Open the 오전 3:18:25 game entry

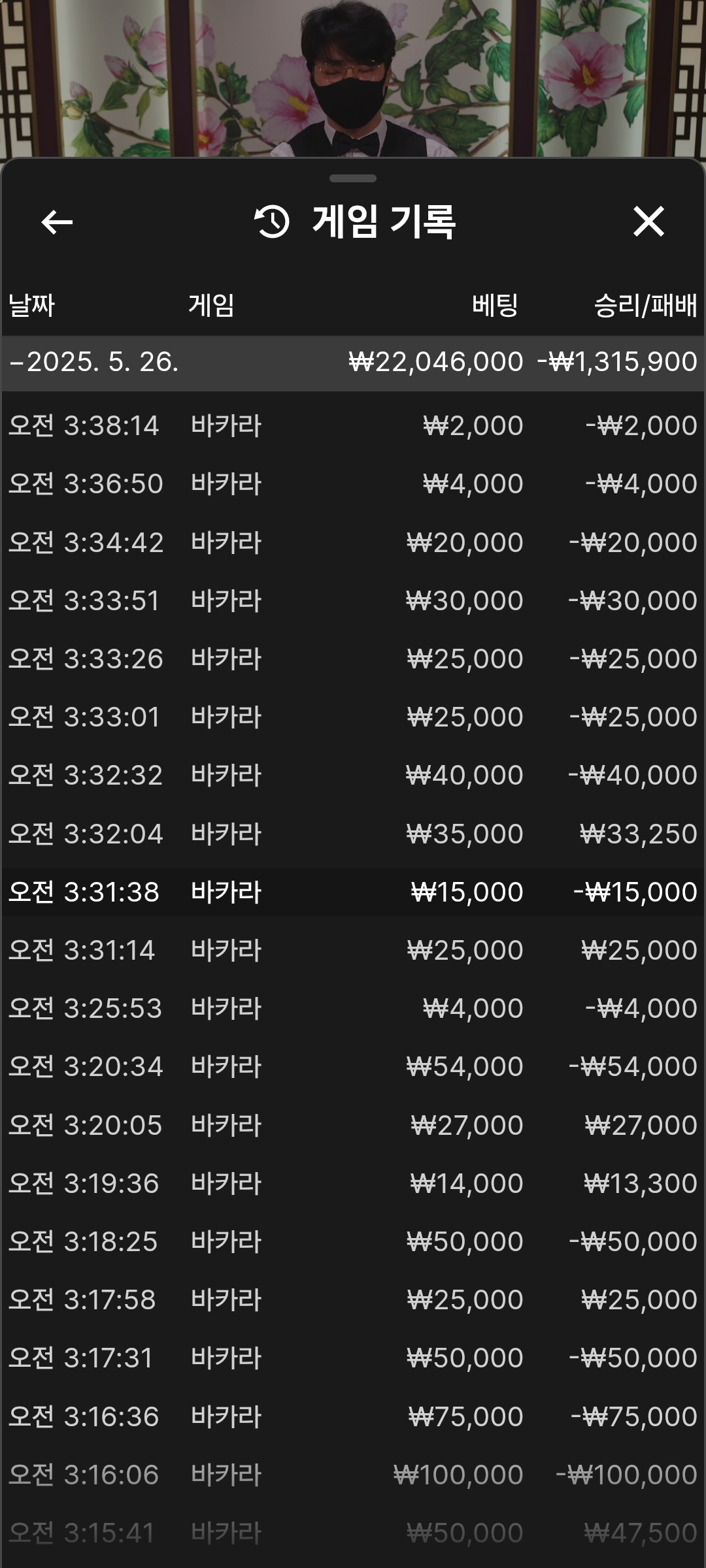tap(353, 1242)
